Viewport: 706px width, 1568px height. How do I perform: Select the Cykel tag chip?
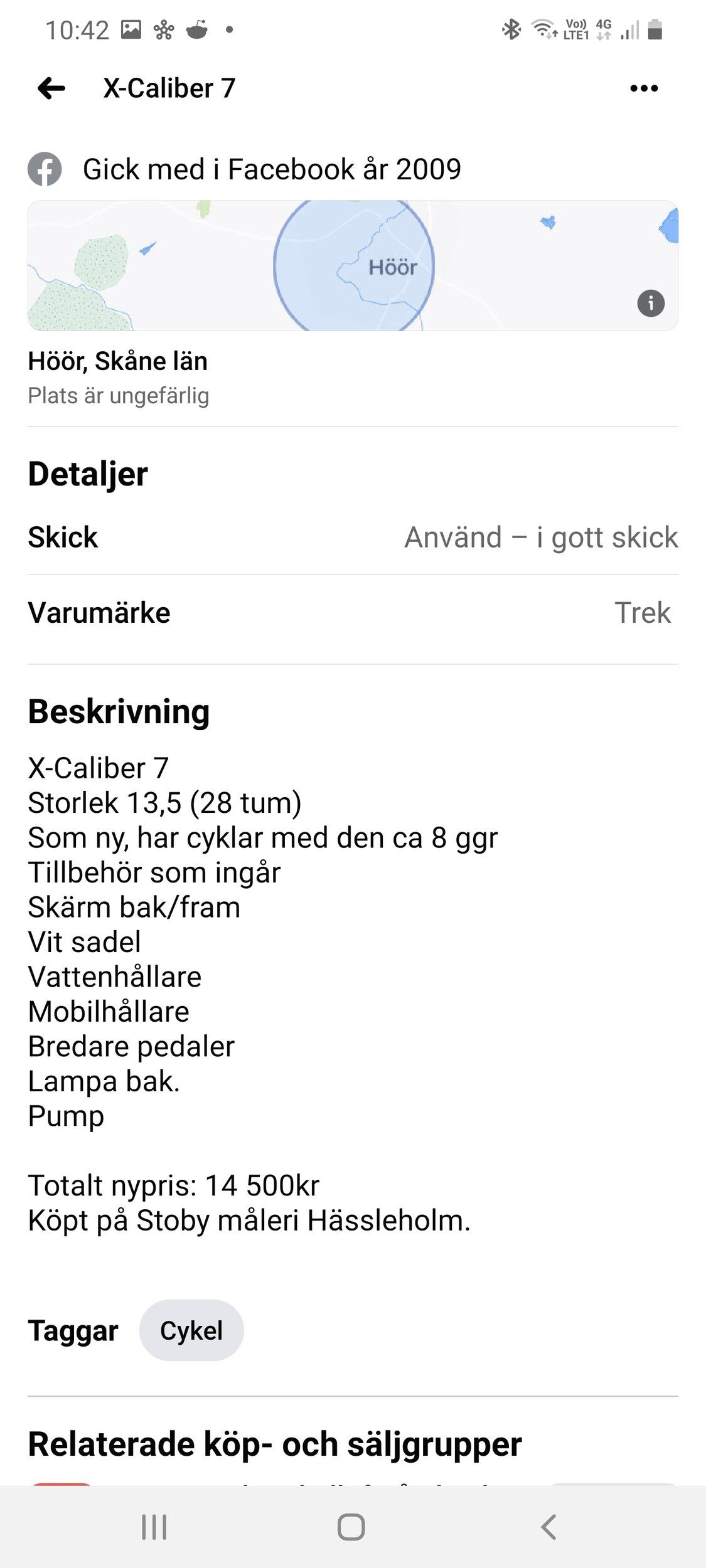pos(191,1331)
